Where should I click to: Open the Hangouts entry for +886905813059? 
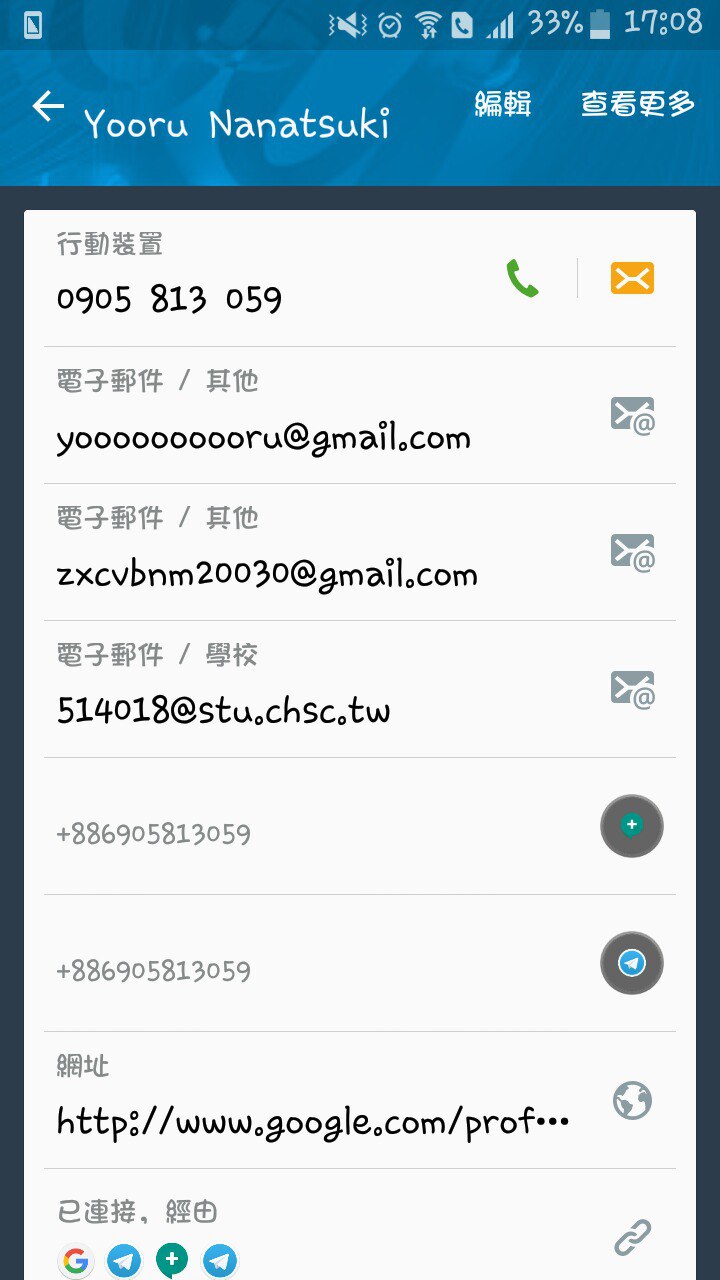click(x=631, y=826)
